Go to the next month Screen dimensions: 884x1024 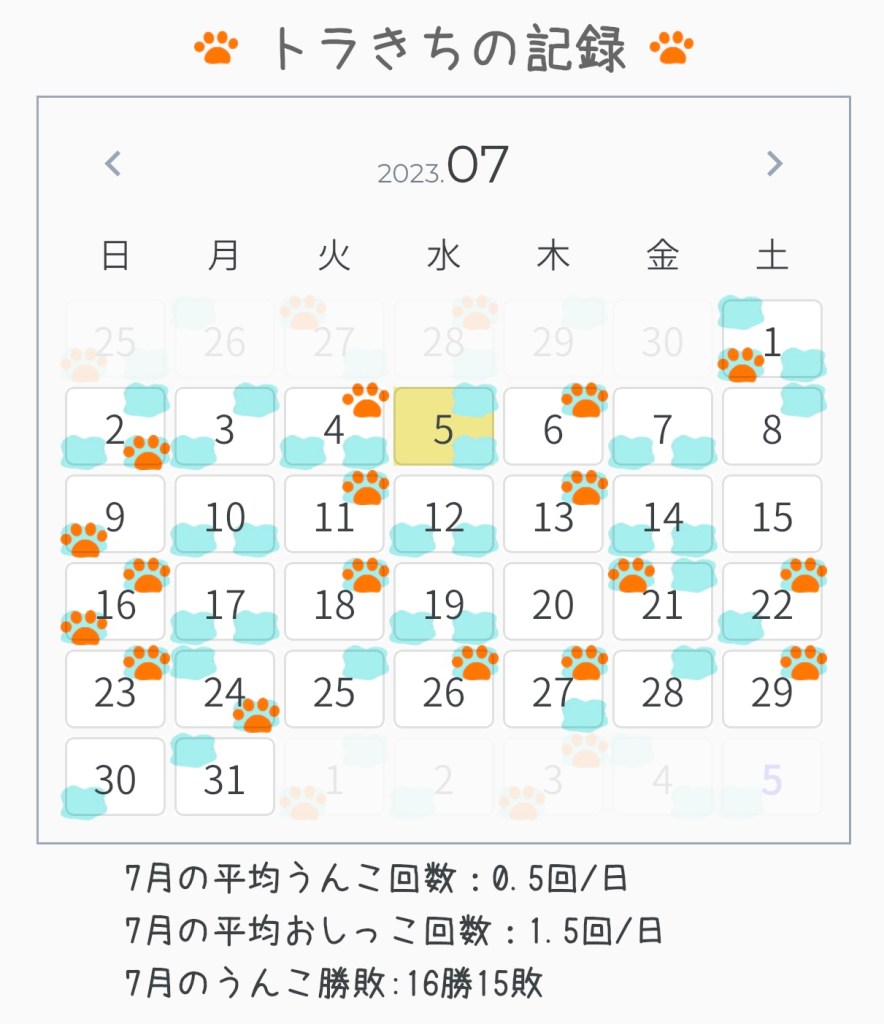click(x=773, y=163)
